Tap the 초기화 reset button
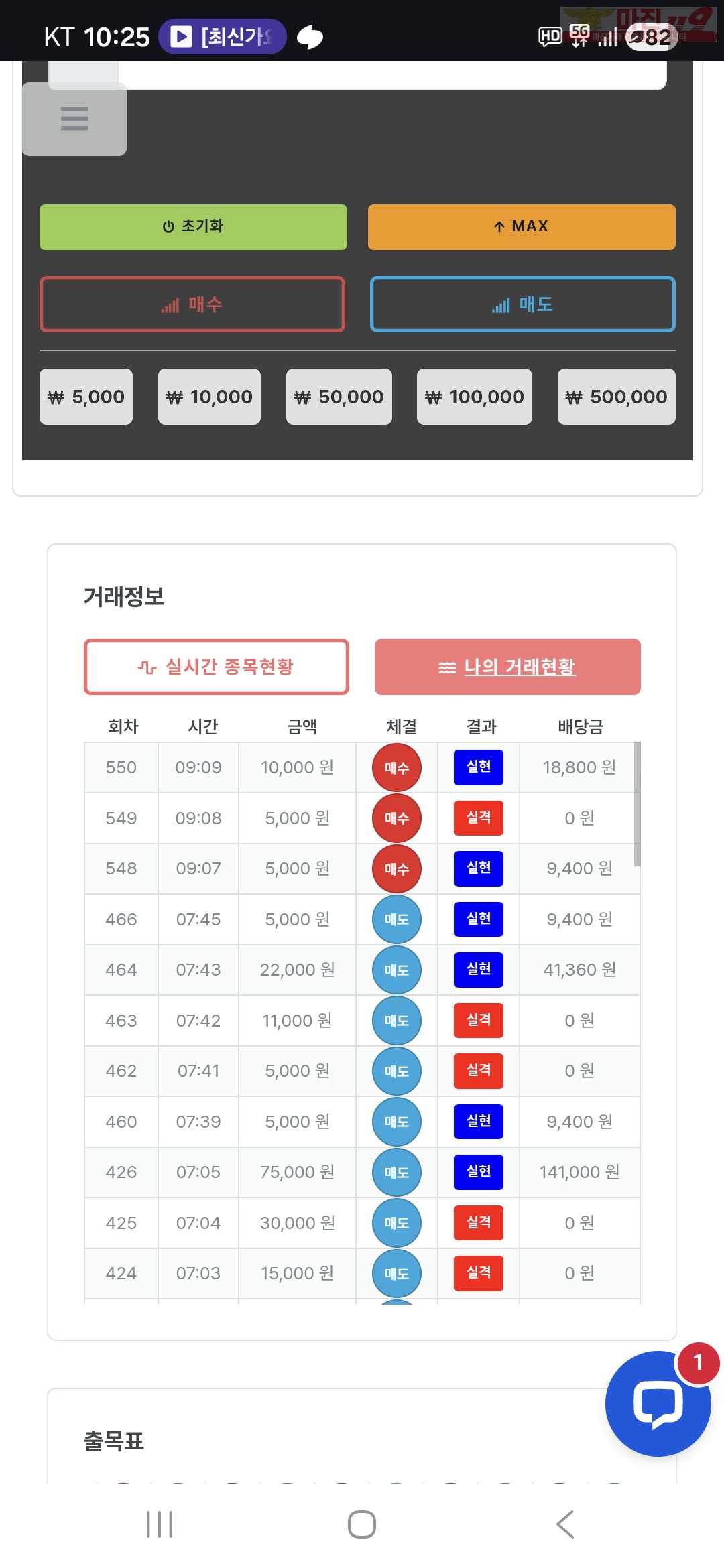The image size is (724, 1568). [193, 227]
